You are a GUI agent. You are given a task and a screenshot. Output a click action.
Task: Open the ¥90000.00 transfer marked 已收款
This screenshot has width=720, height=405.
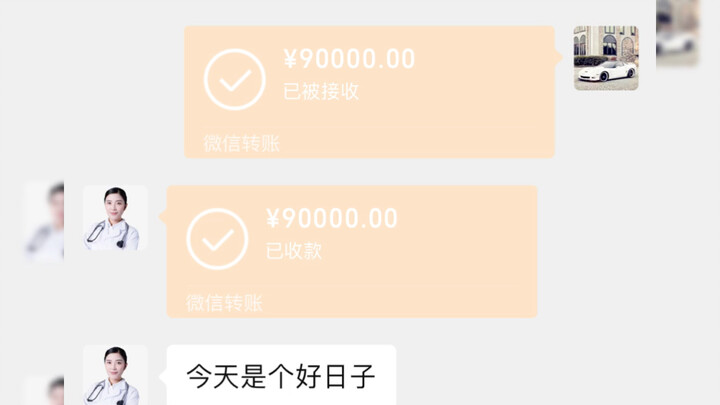(x=351, y=250)
